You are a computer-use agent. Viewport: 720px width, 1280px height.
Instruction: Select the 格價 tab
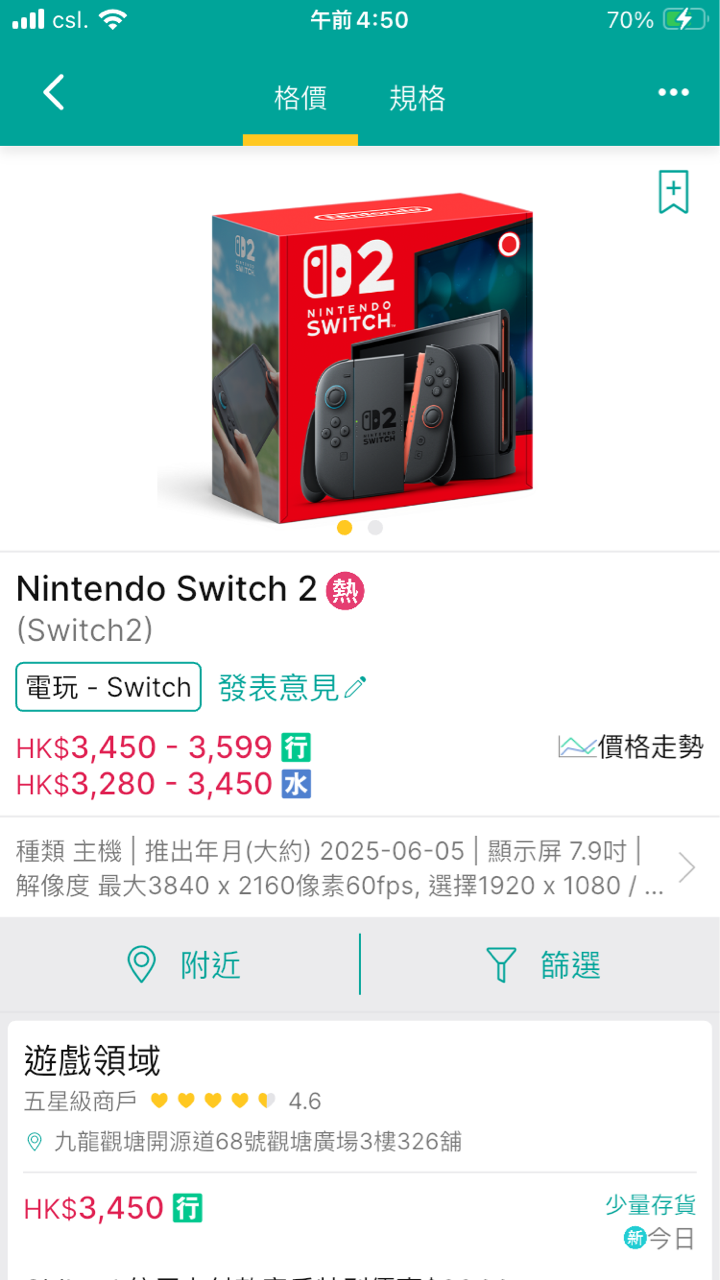click(x=300, y=98)
